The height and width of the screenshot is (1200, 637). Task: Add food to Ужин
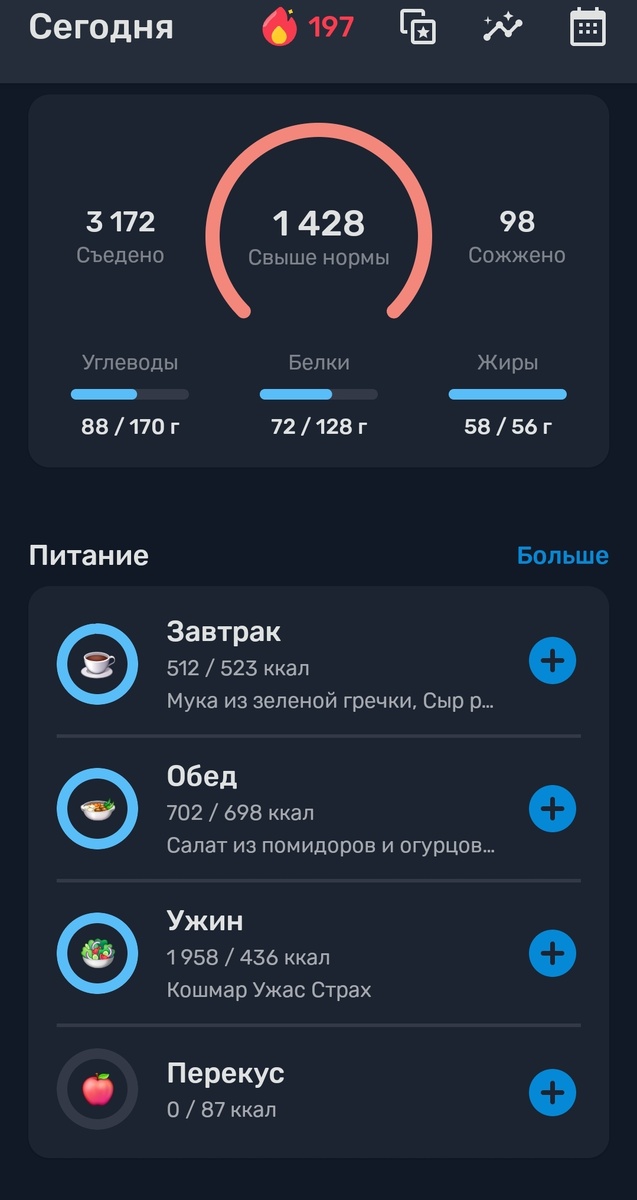tap(552, 954)
